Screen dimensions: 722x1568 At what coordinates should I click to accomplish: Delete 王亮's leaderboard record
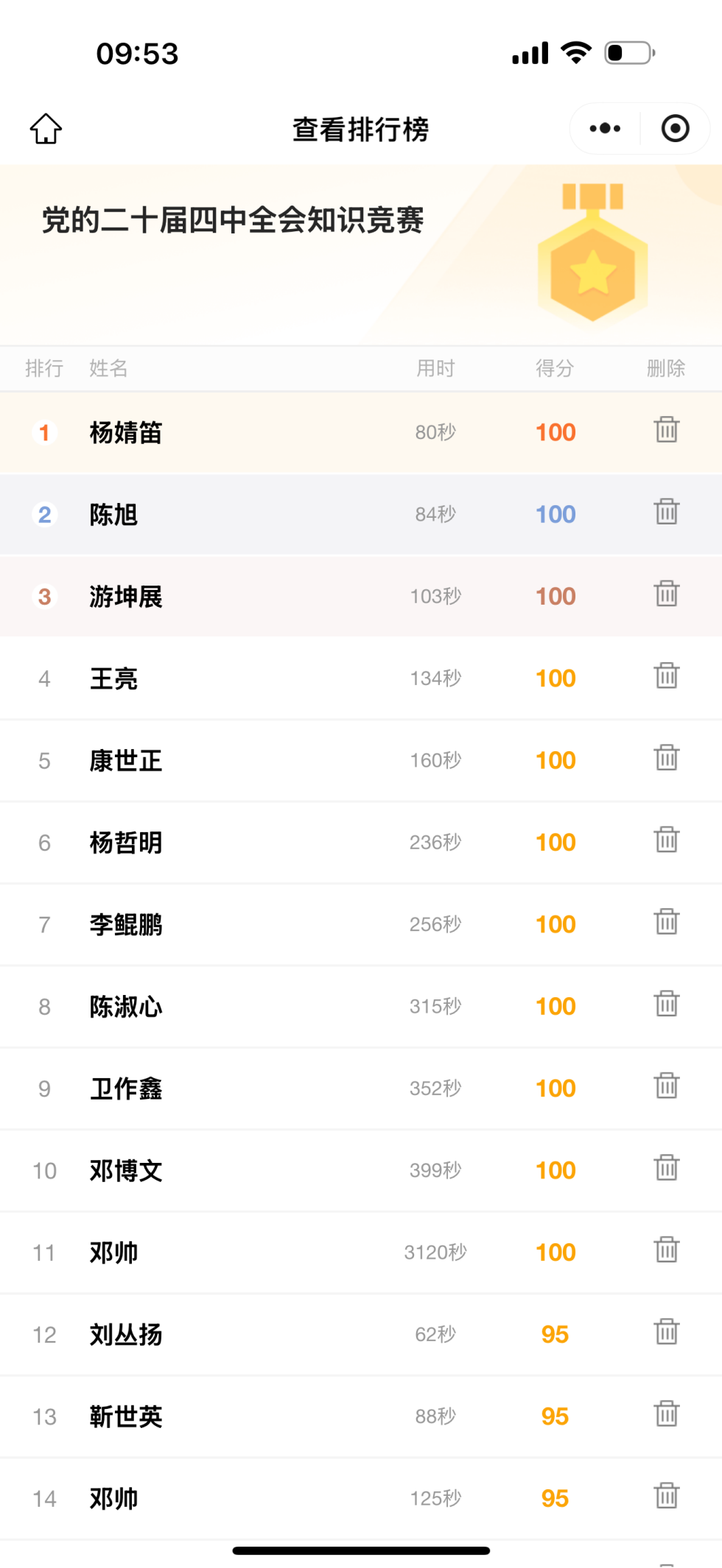(x=666, y=675)
